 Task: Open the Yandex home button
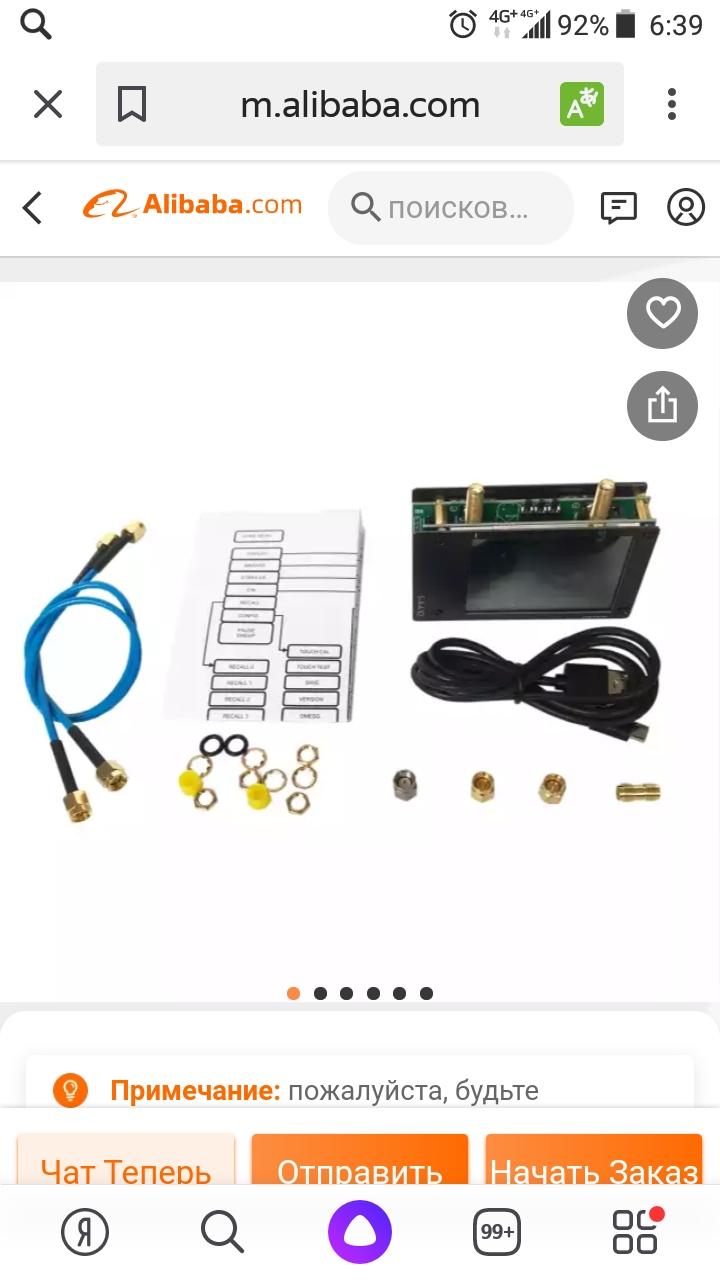pos(85,1232)
